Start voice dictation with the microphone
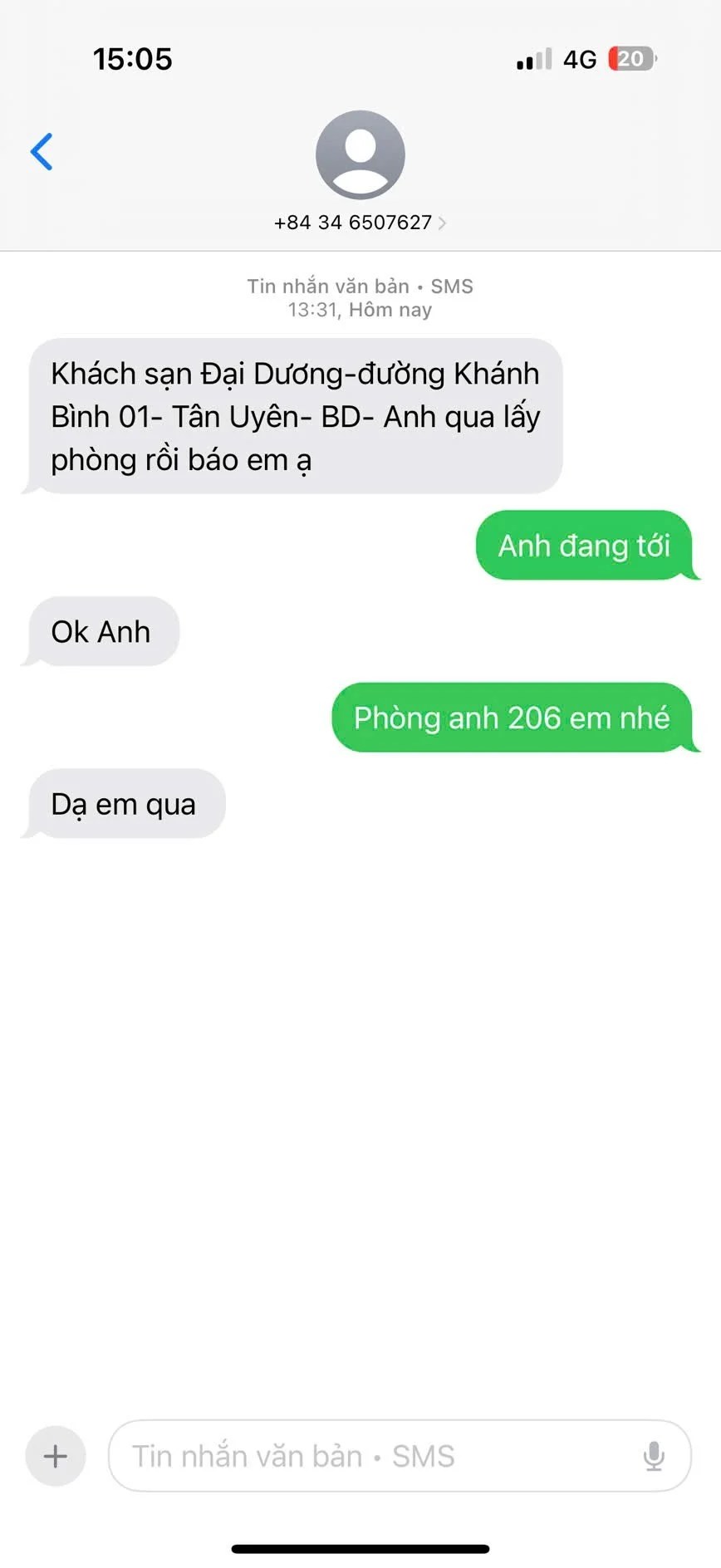 654,1456
